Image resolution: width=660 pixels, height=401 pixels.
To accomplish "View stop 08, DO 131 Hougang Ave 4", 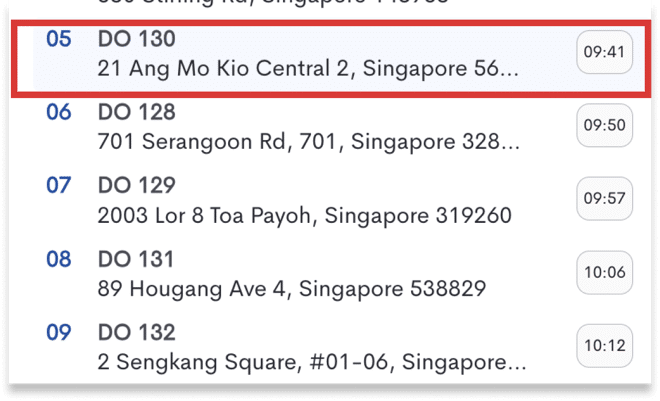I will (309, 274).
